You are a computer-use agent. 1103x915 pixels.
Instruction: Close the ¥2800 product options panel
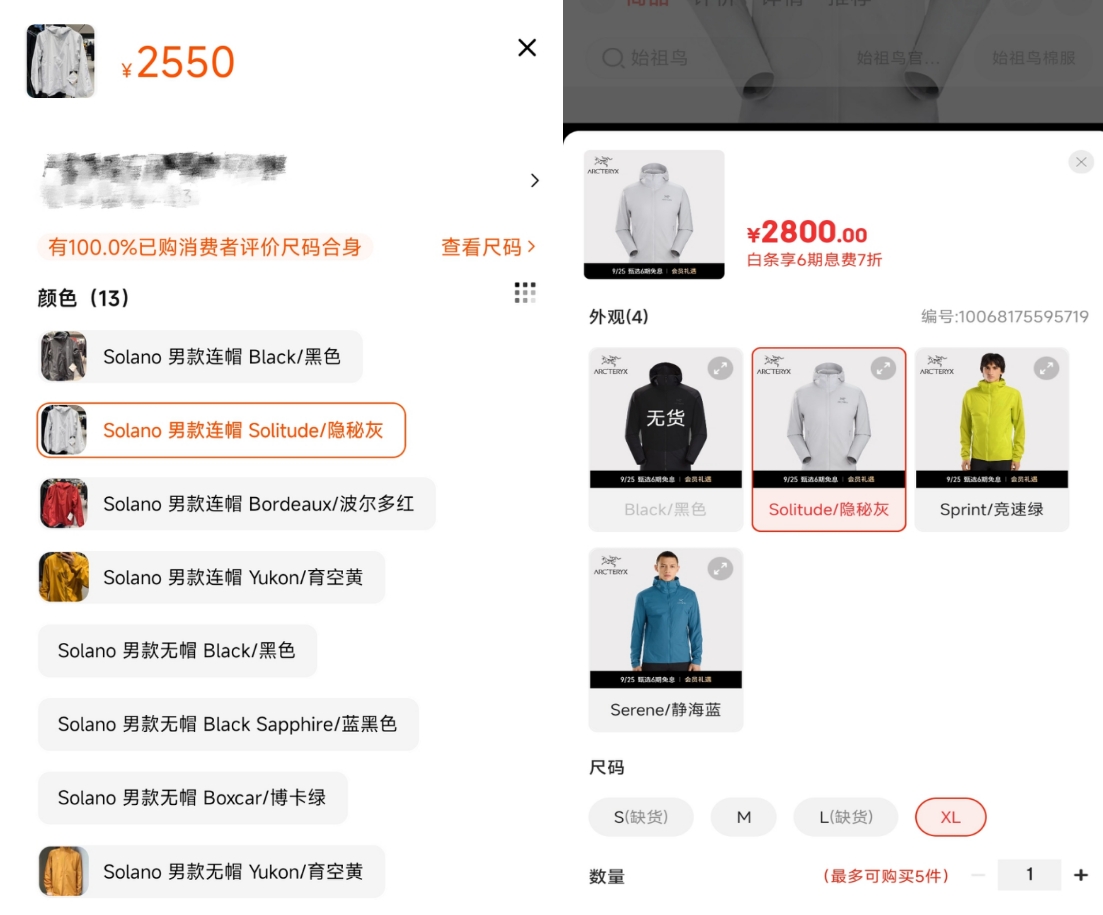tap(1081, 162)
